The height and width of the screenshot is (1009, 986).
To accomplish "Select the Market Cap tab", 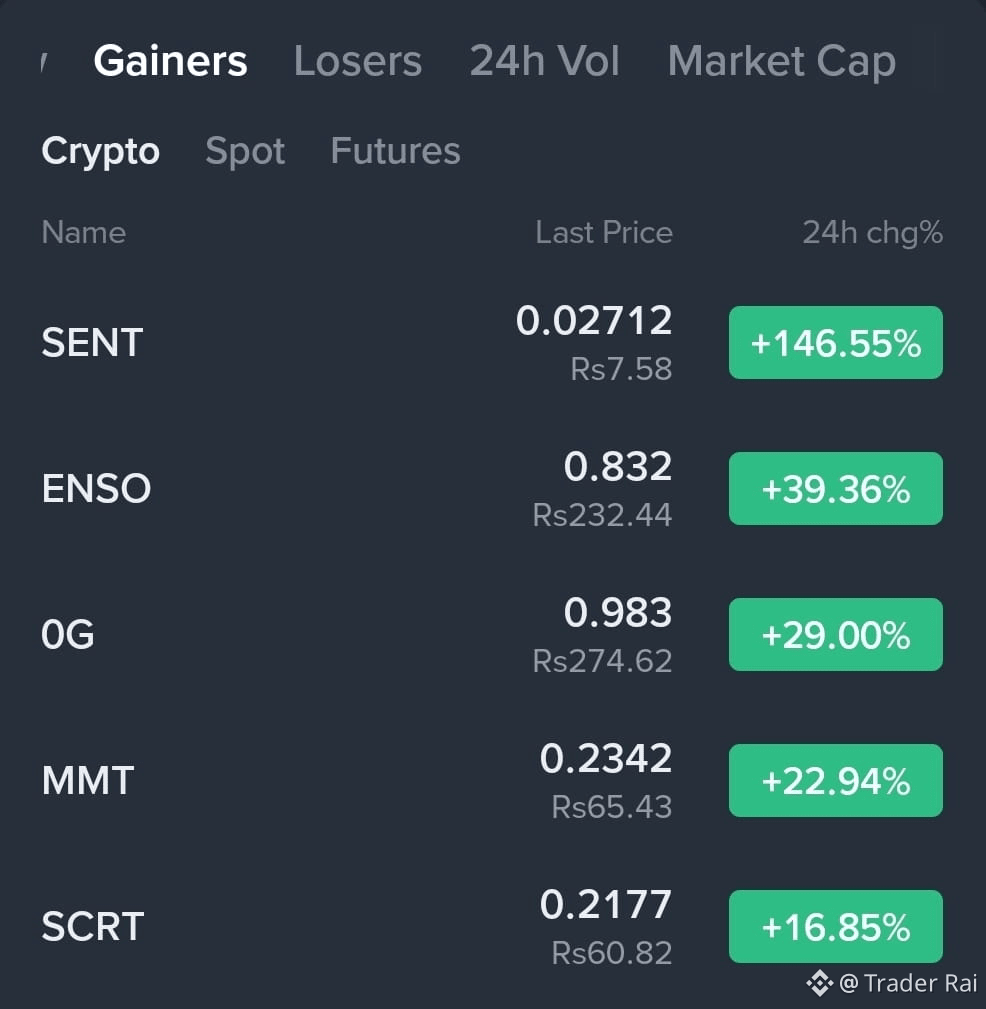I will pyautogui.click(x=781, y=60).
